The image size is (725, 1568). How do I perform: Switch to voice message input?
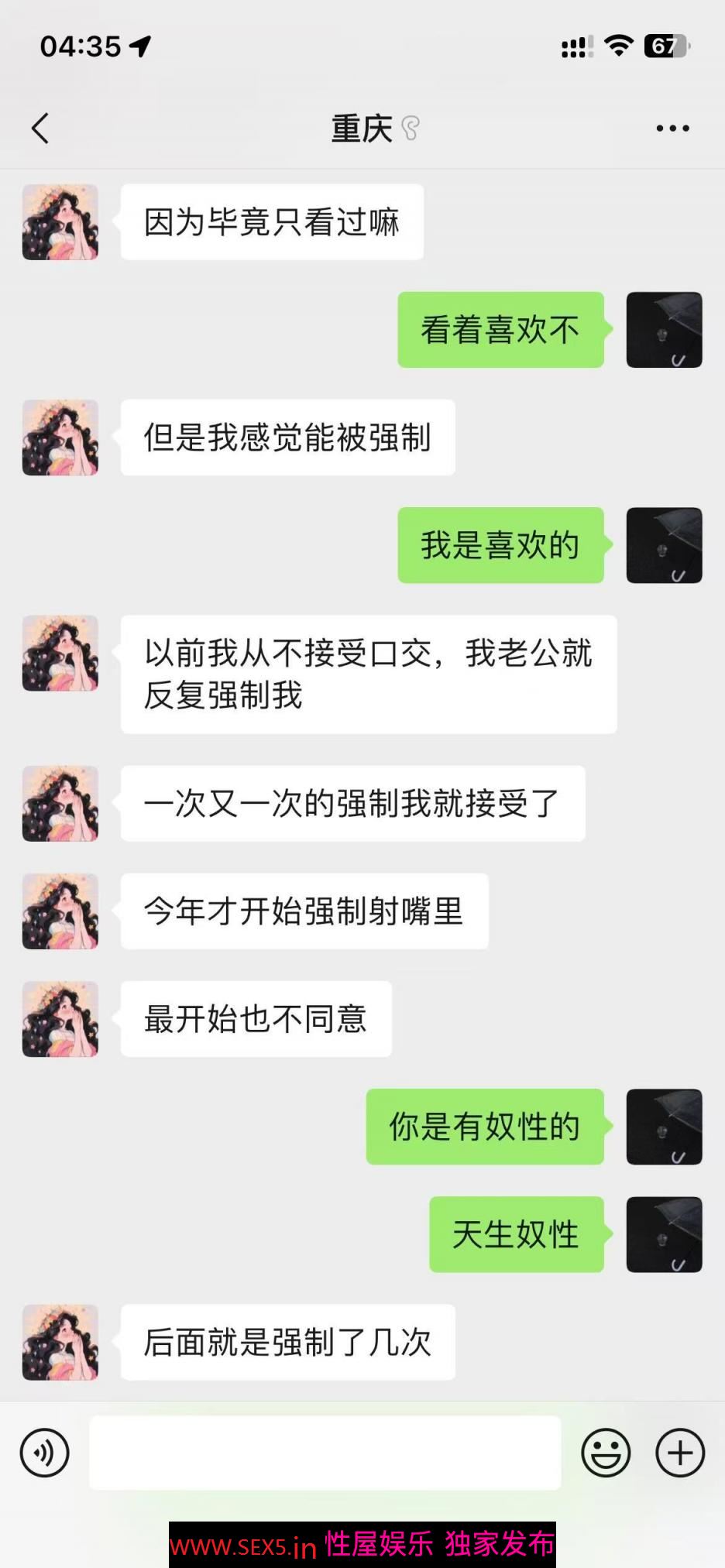[45, 1453]
